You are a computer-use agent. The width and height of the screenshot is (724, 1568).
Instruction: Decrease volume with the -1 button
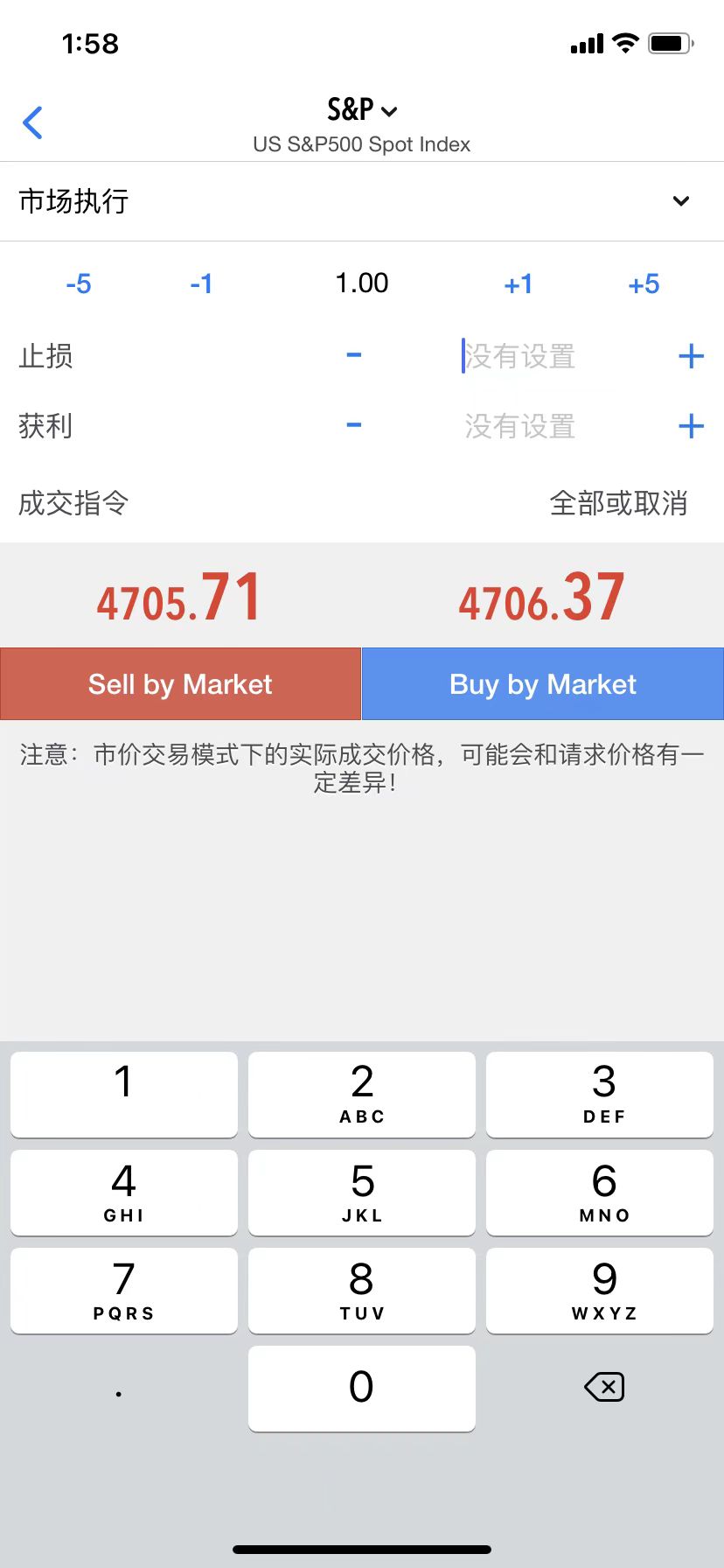click(x=201, y=284)
